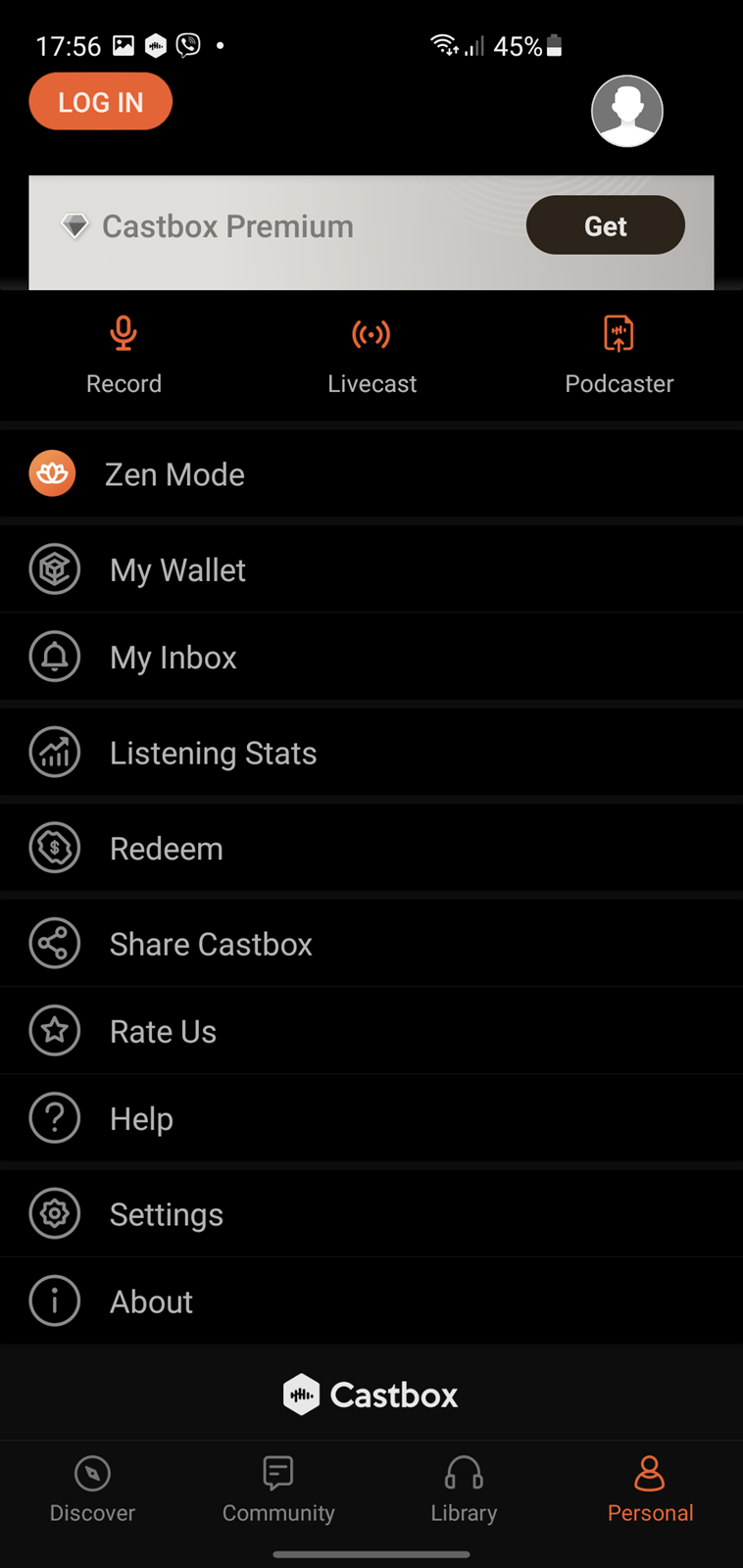Open the profile avatar
Viewport: 743px width, 1568px height.
point(627,111)
